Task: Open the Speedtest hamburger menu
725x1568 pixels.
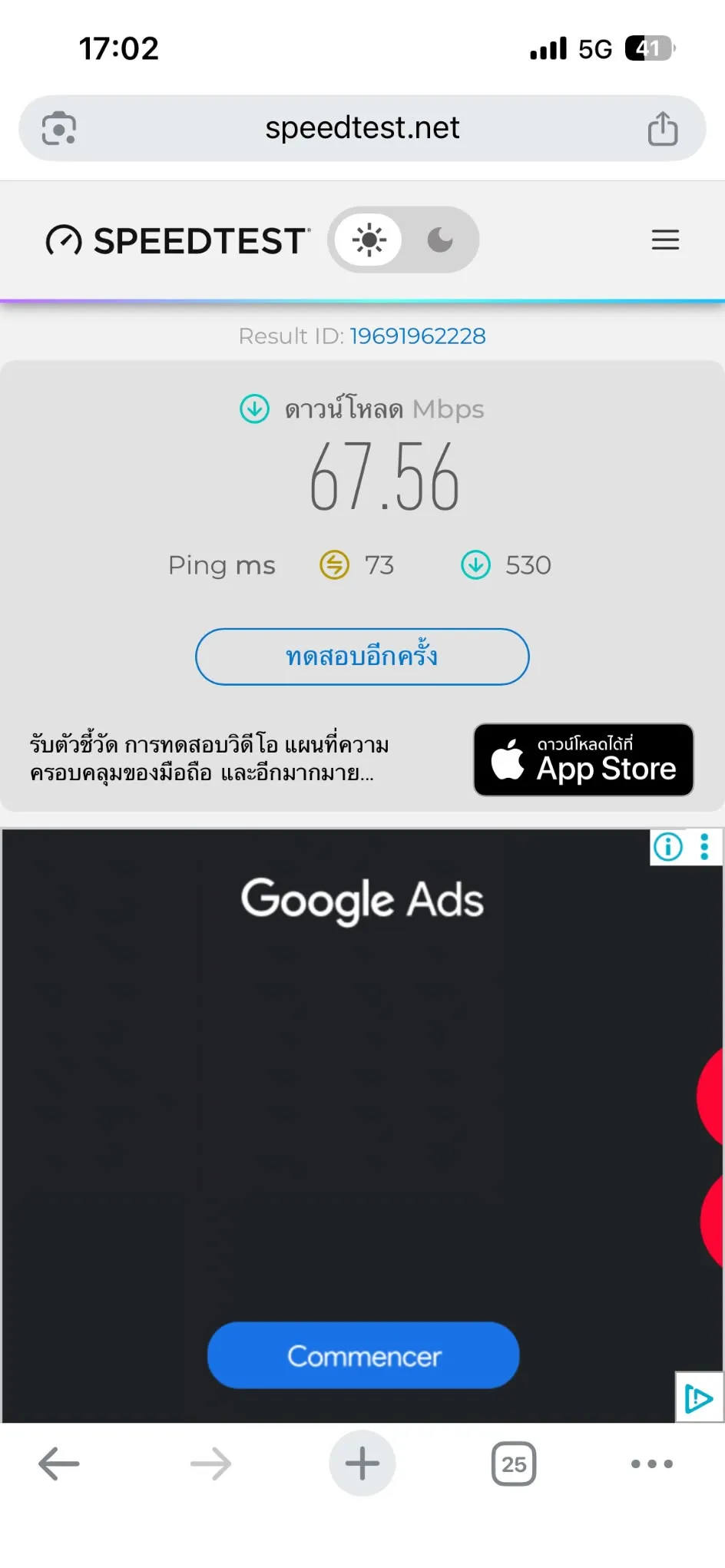Action: 665,240
